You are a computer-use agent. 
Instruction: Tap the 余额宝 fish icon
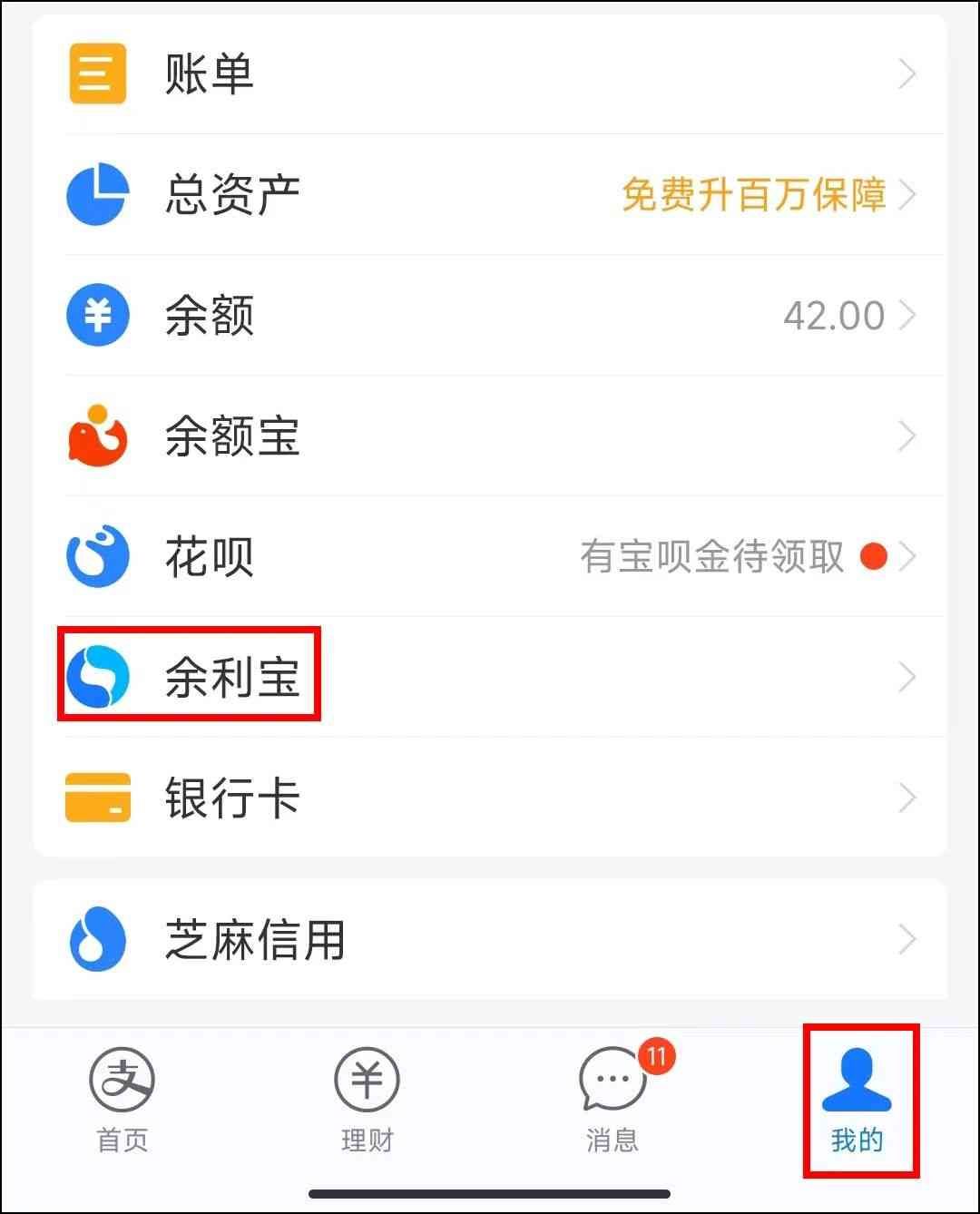tap(97, 436)
